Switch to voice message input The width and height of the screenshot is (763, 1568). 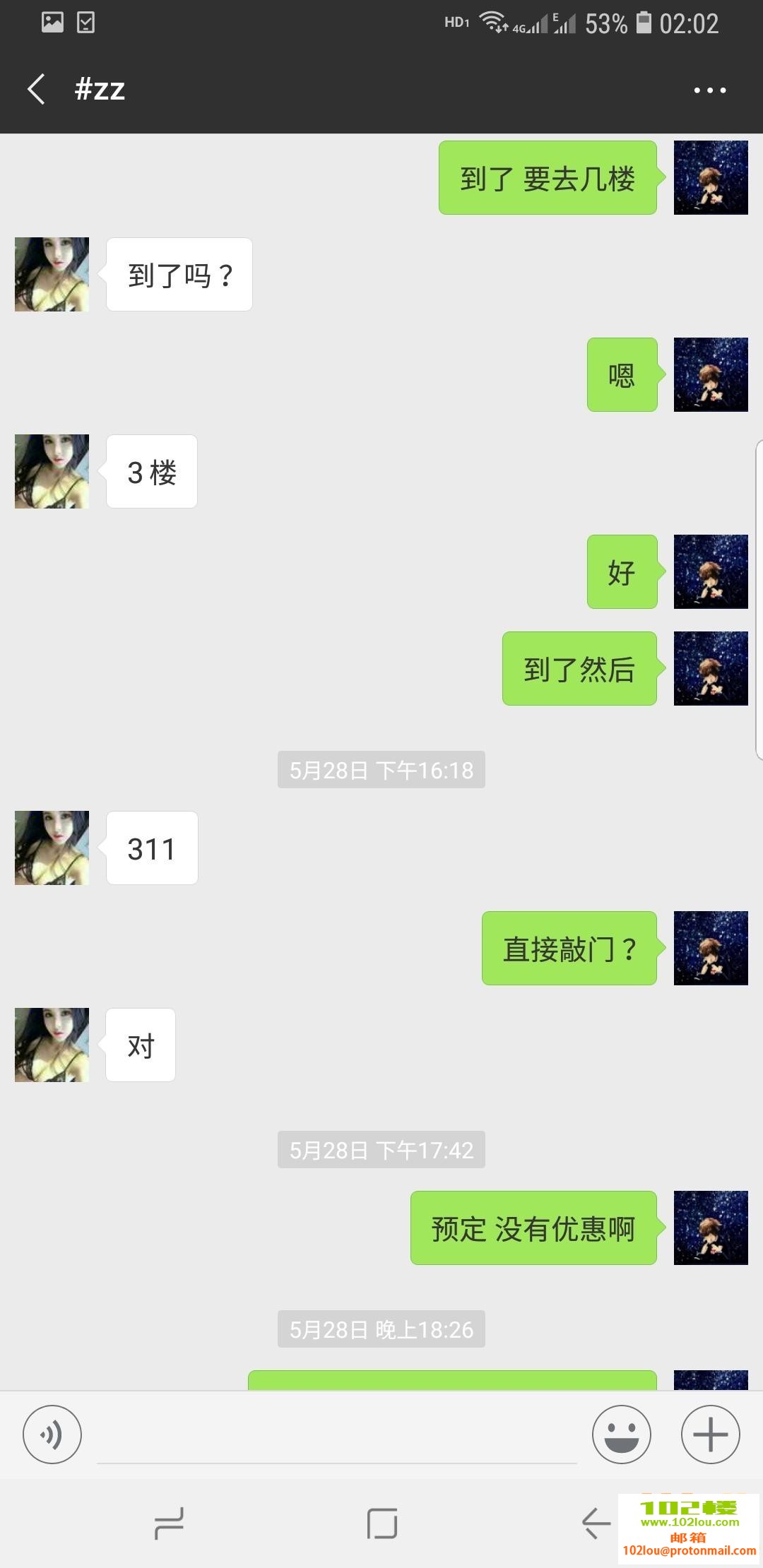tap(52, 1435)
